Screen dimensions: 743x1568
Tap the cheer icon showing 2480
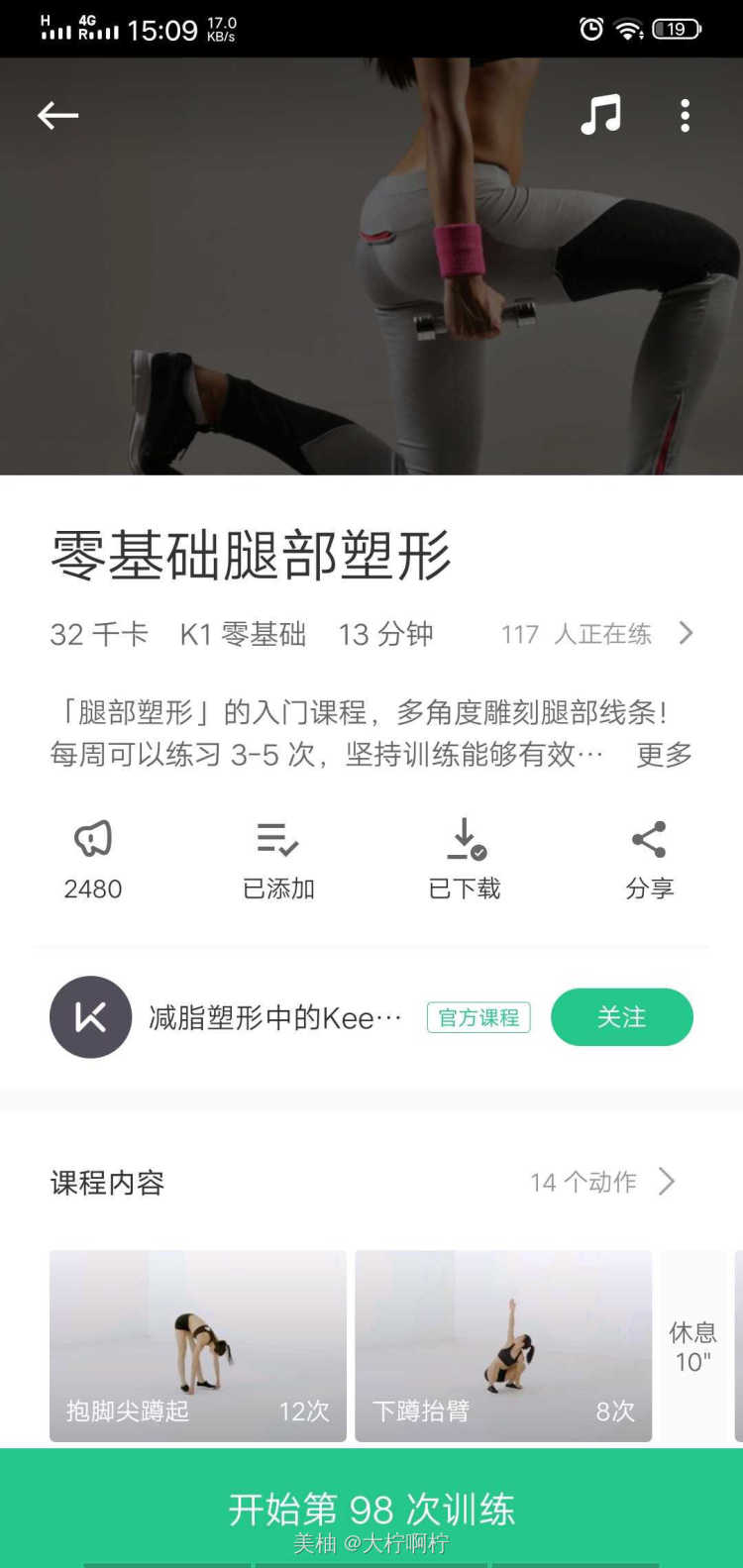click(93, 859)
